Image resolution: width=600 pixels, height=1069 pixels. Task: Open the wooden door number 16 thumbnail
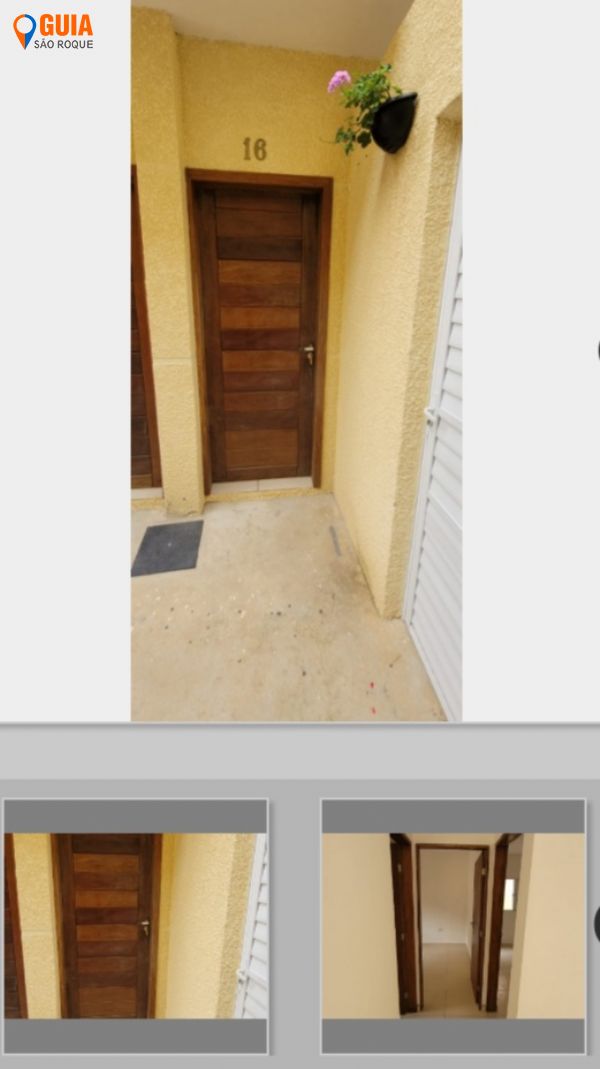click(x=136, y=926)
